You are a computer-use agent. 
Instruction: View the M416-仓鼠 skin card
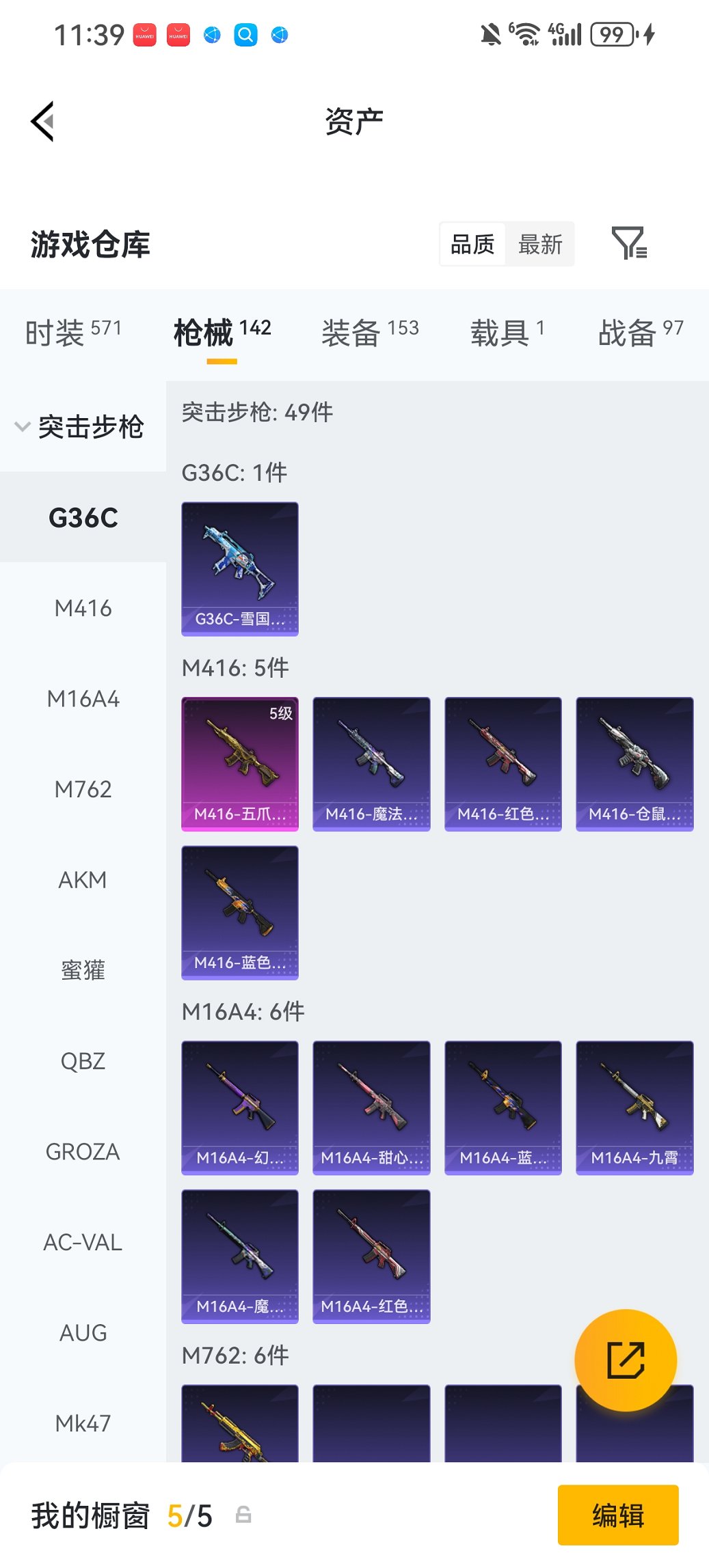(634, 763)
